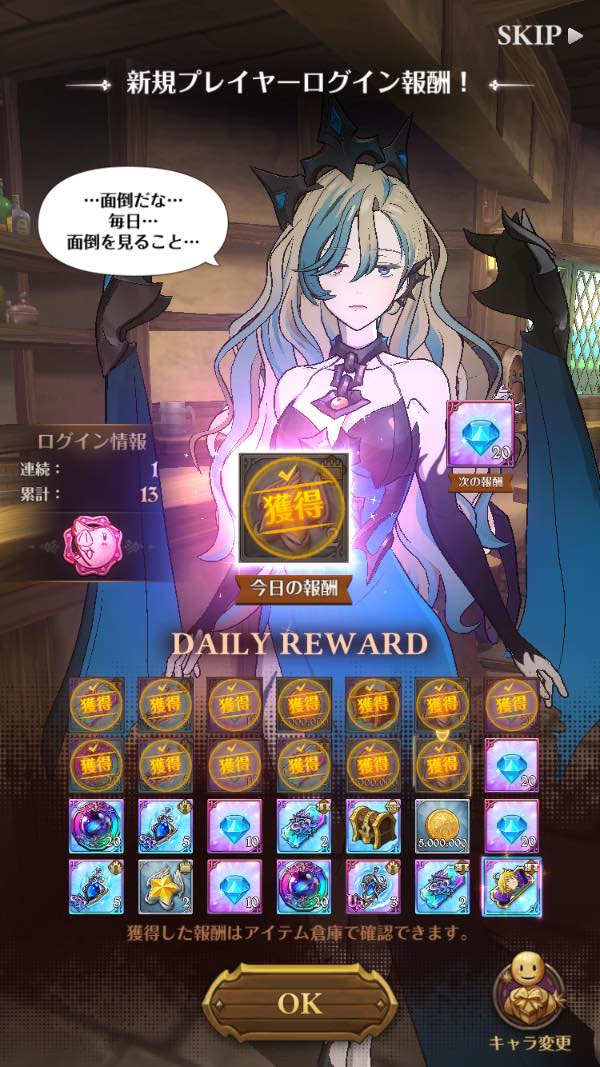Skip the login reward animation
600x1067 pixels.
coord(539,35)
